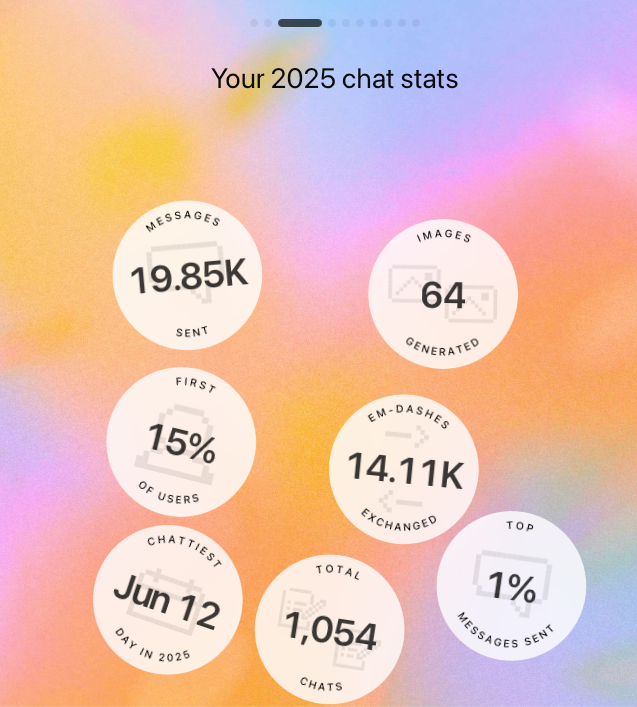Tap the story page indicator dots
The height and width of the screenshot is (707, 637).
click(334, 22)
